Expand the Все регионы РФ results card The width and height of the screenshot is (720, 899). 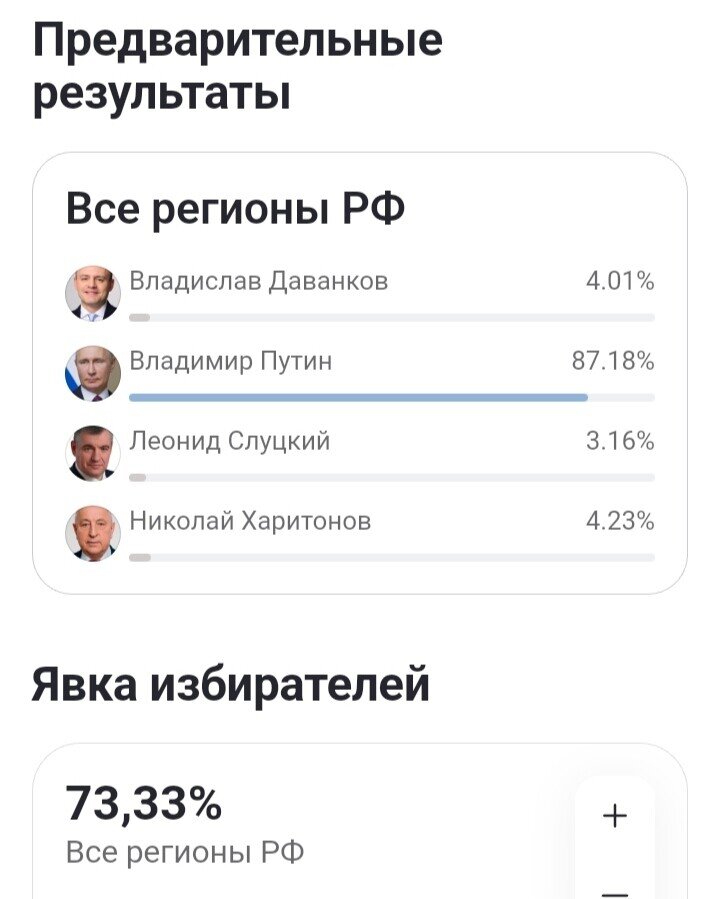360,205
